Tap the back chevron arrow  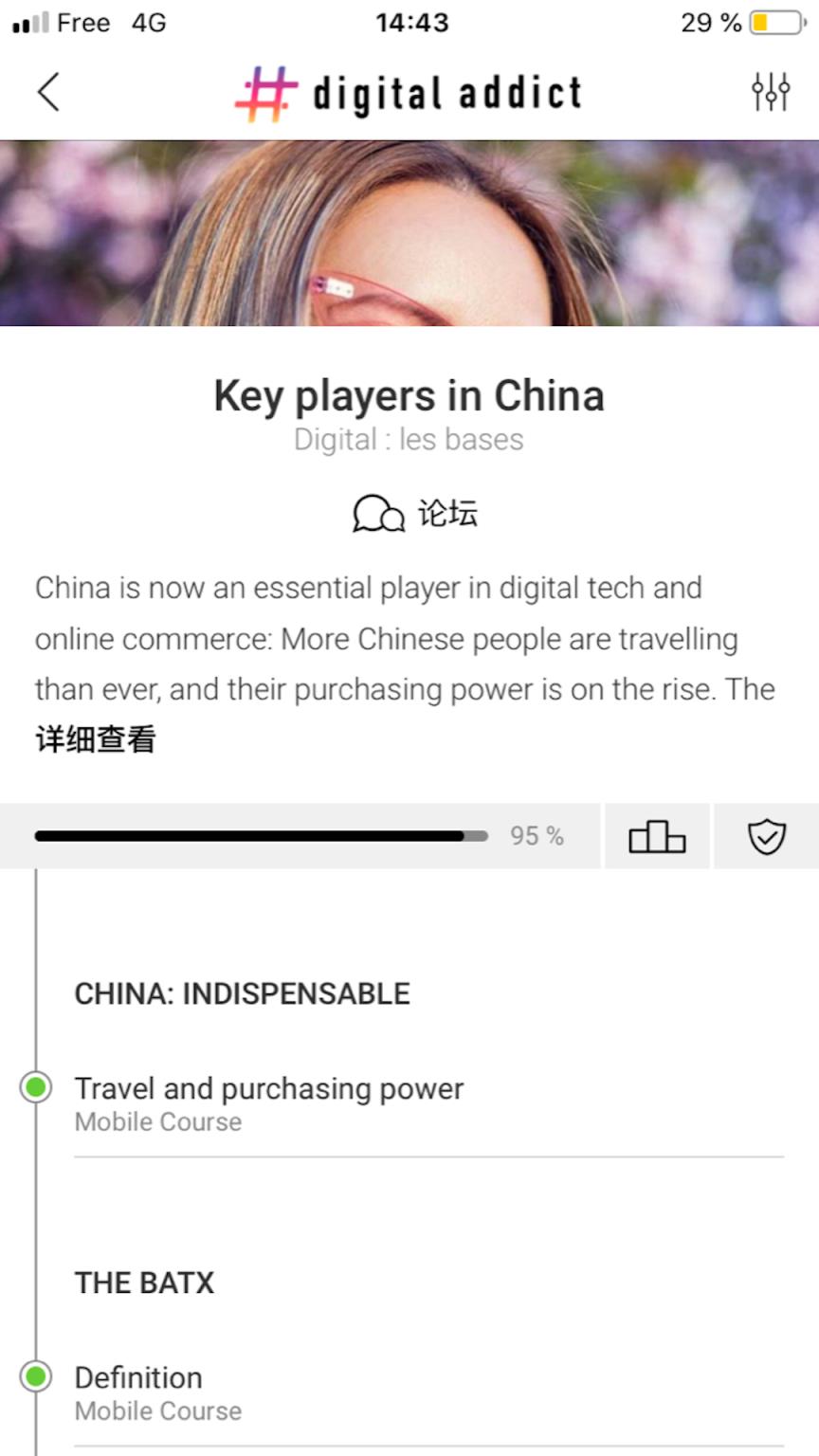47,93
